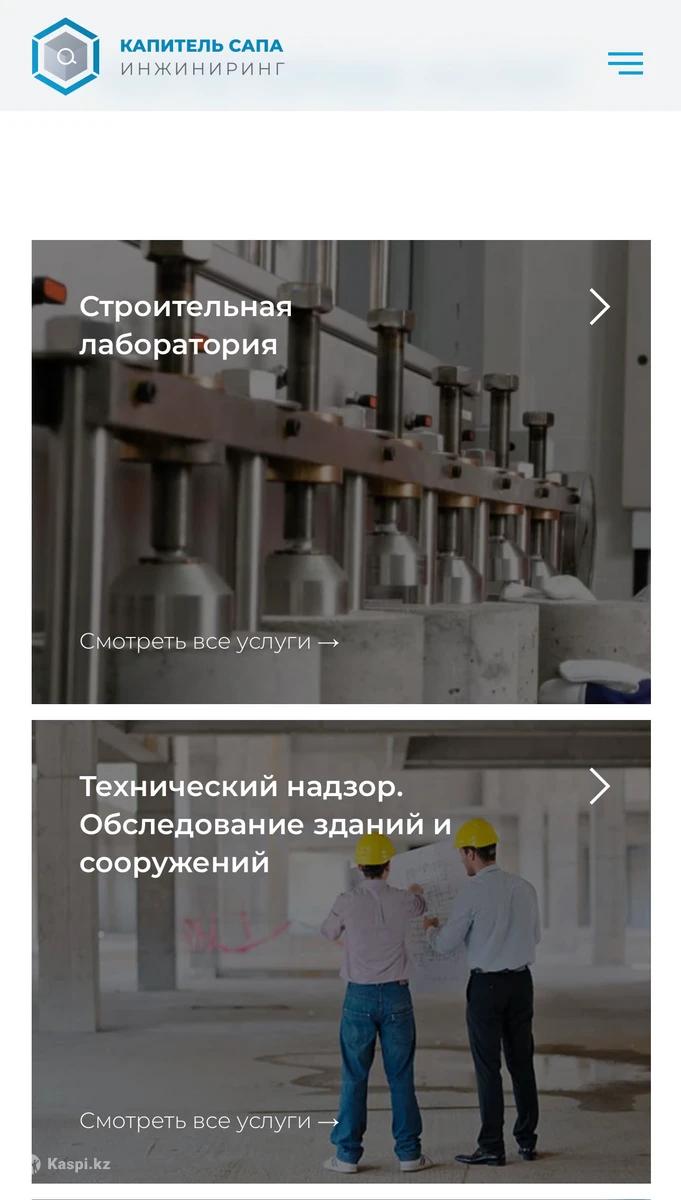The image size is (681, 1200).
Task: View all services under Технический надзор
Action: coord(209,1122)
